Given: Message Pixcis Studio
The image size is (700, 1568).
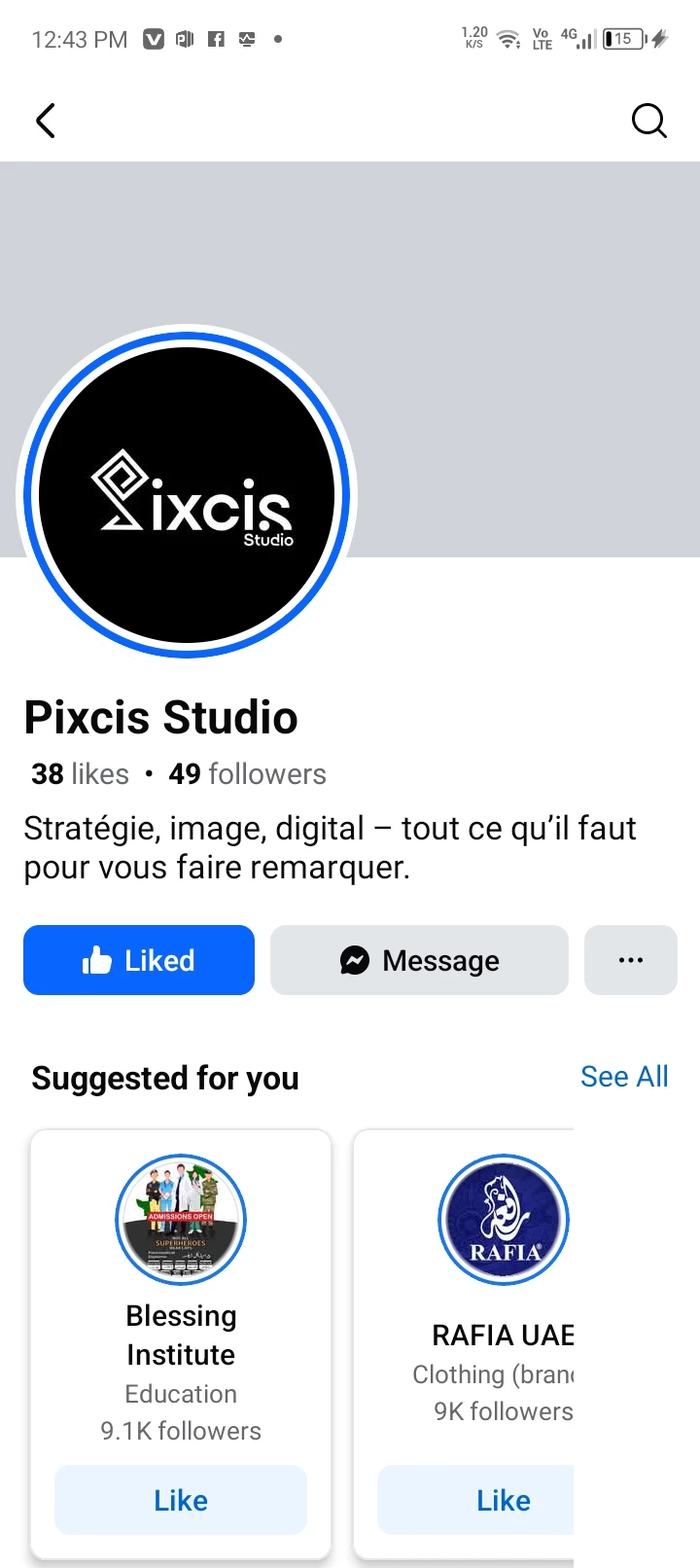Looking at the screenshot, I should coord(419,960).
